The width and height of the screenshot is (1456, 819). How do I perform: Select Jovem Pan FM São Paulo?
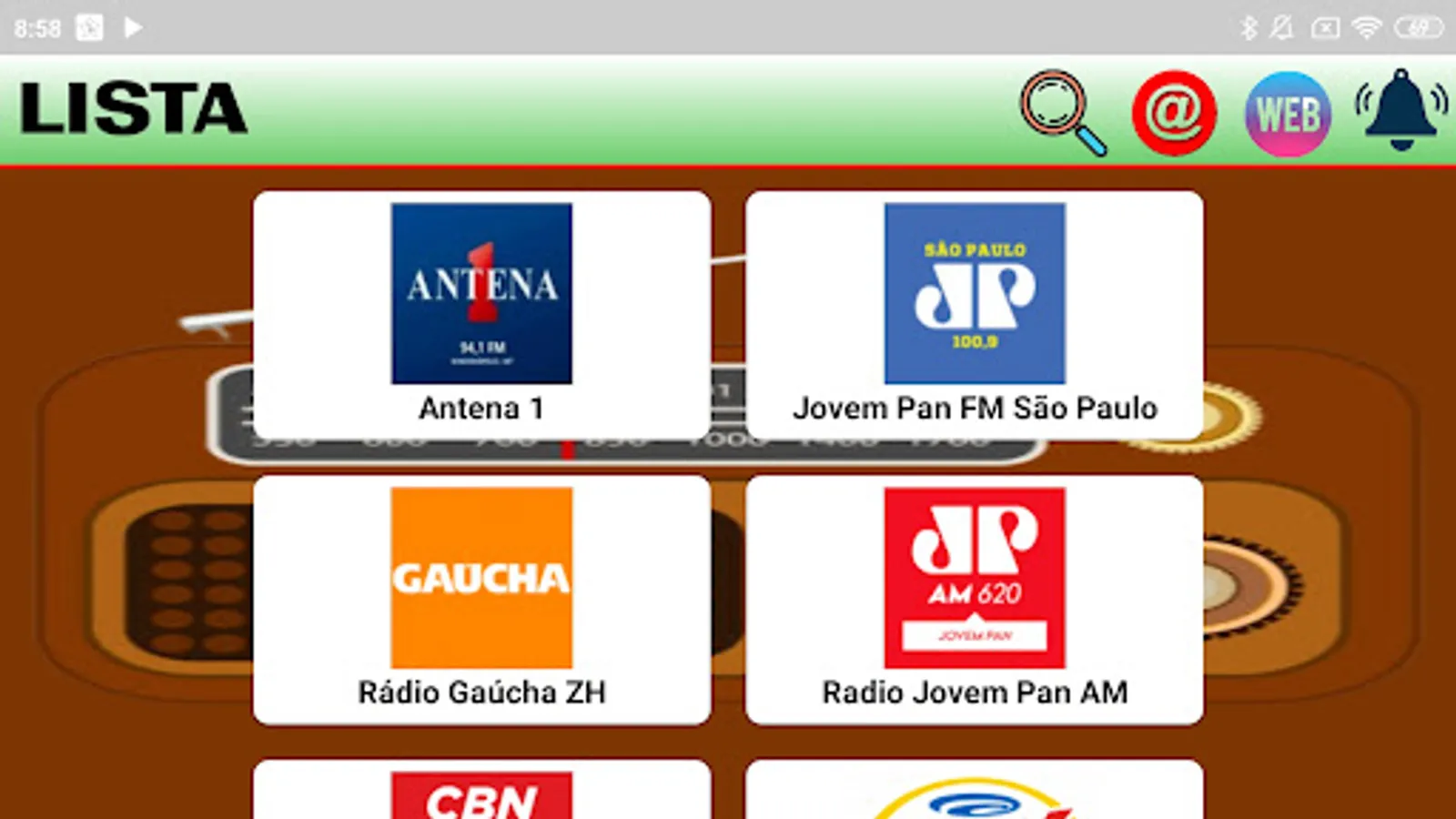pyautogui.click(x=974, y=314)
